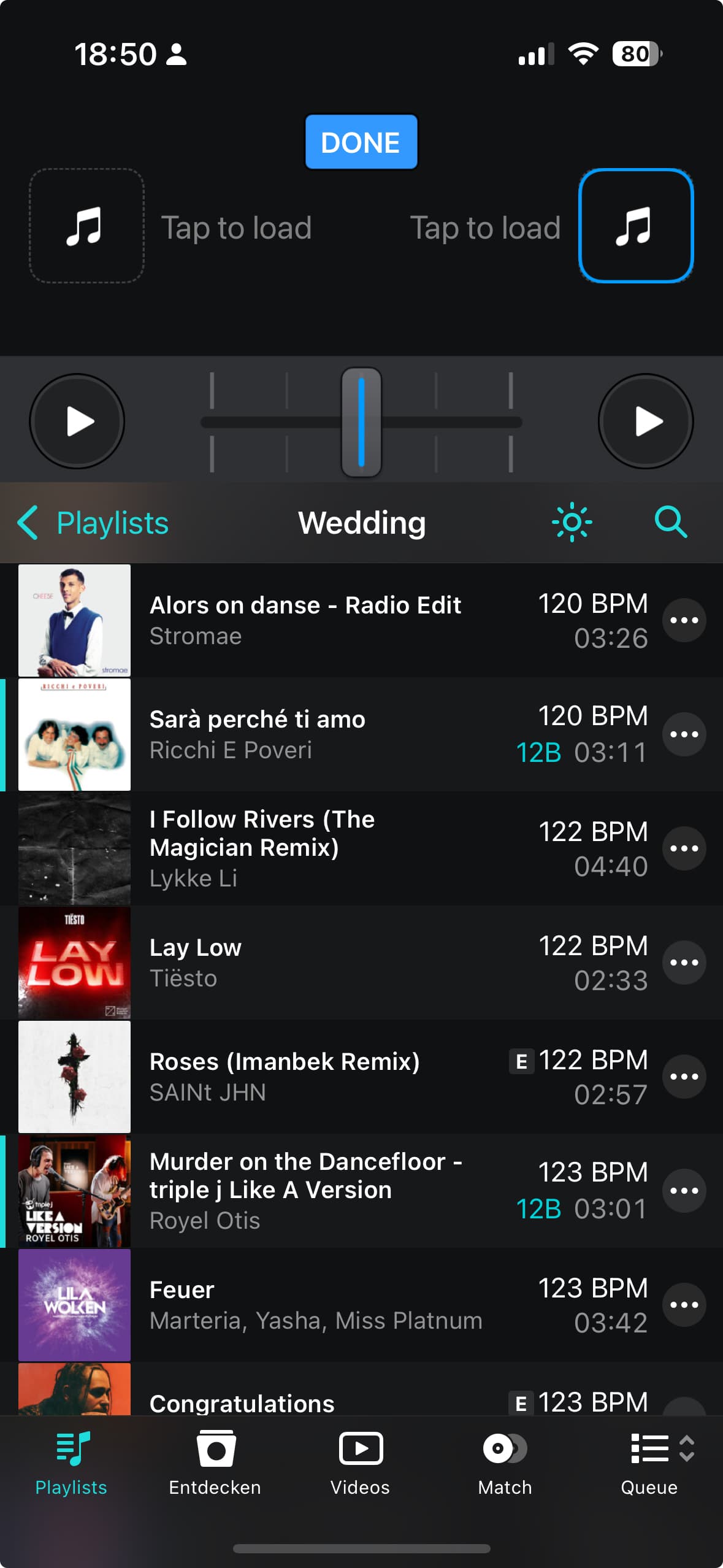Load a track into the left deck
The height and width of the screenshot is (1568, 723).
click(x=86, y=226)
